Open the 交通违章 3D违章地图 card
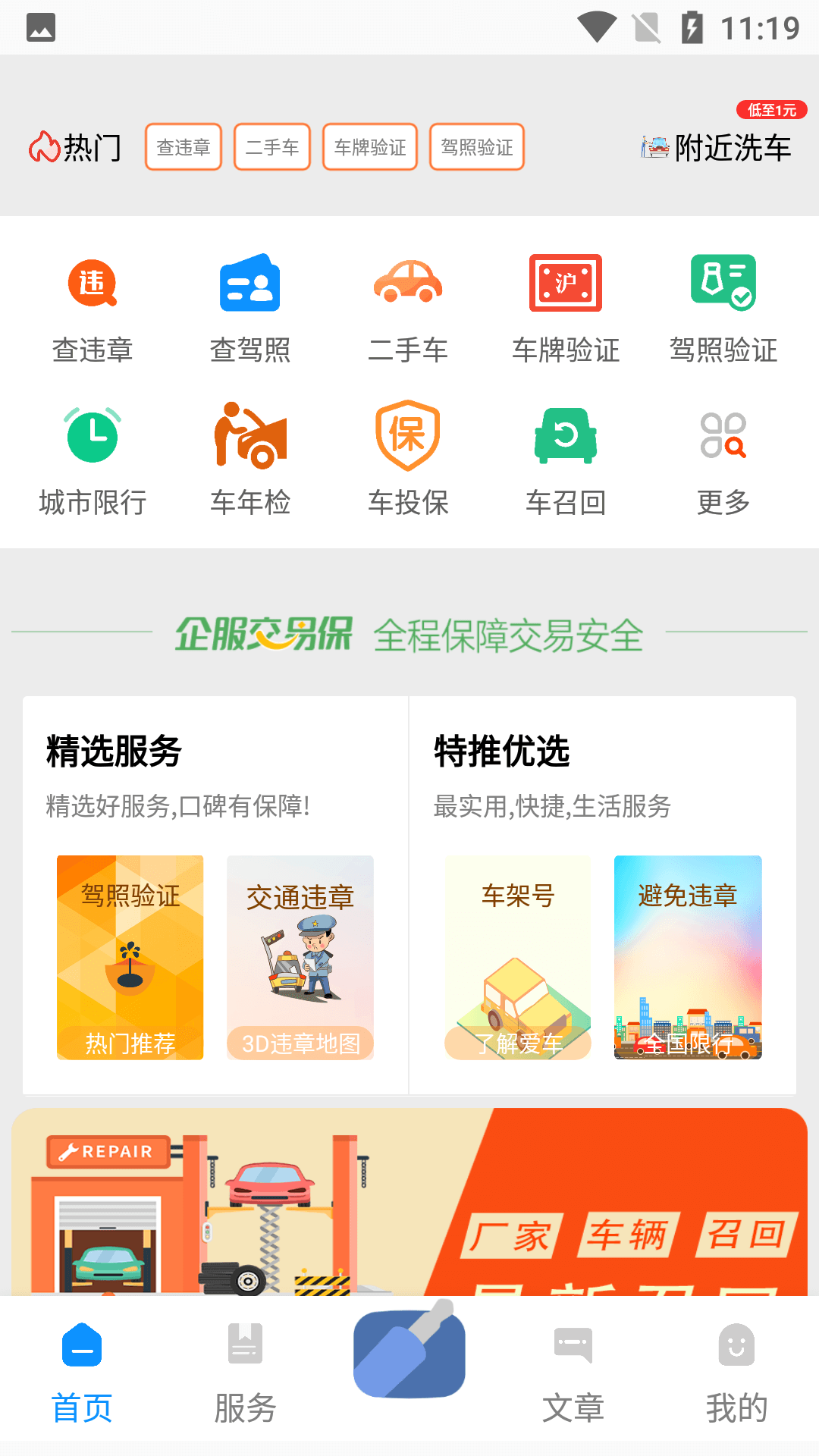 (x=300, y=957)
